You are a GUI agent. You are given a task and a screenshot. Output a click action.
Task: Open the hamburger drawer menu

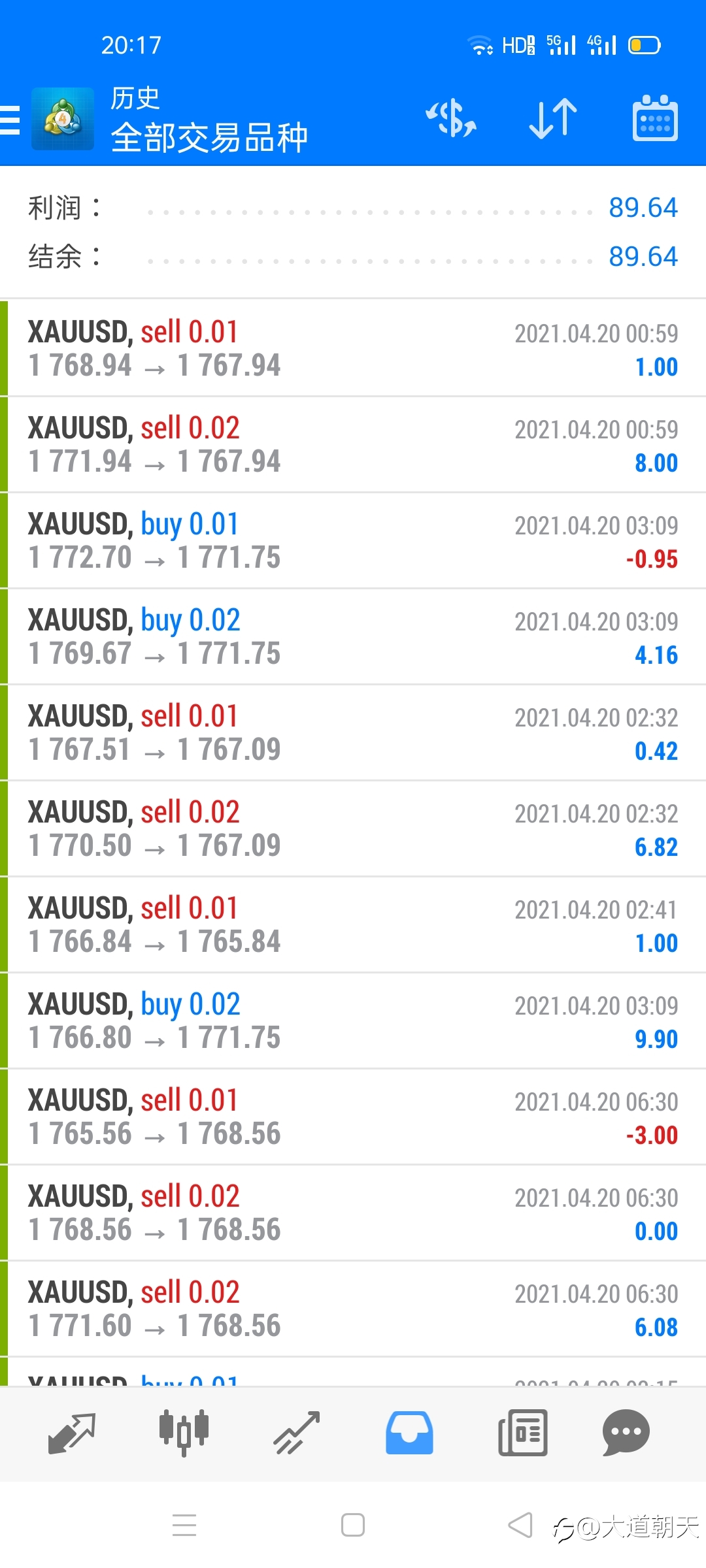click(10, 120)
